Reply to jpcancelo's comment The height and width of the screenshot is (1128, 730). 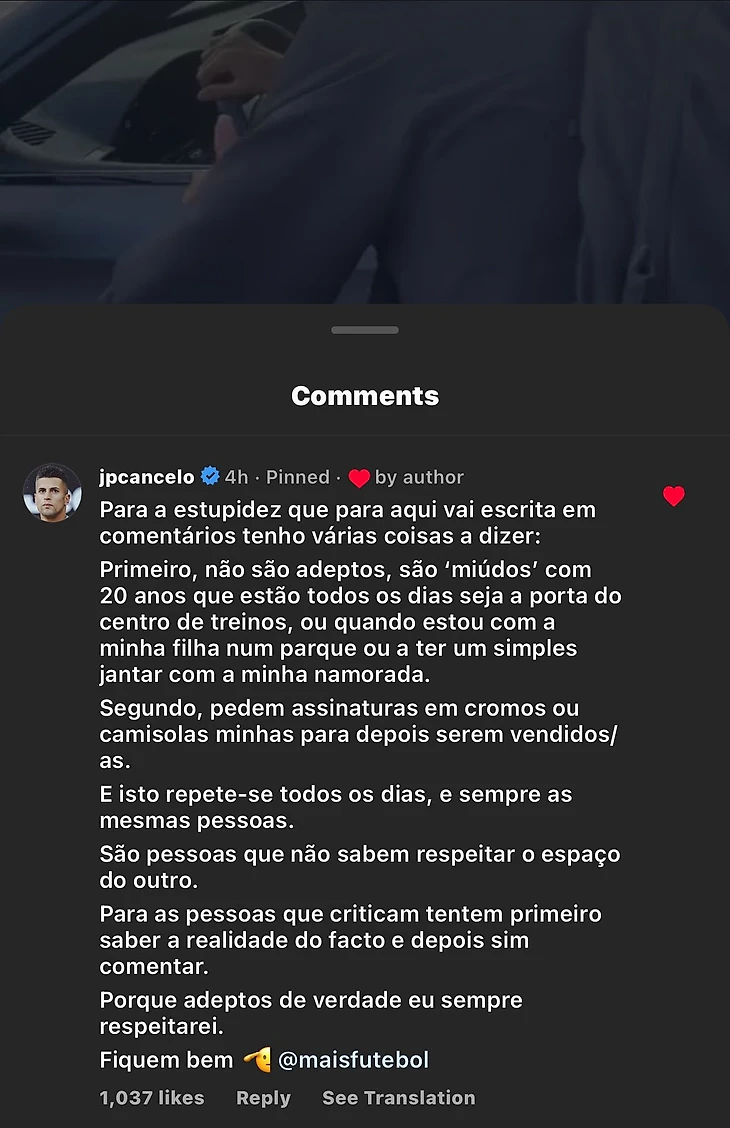[263, 1097]
